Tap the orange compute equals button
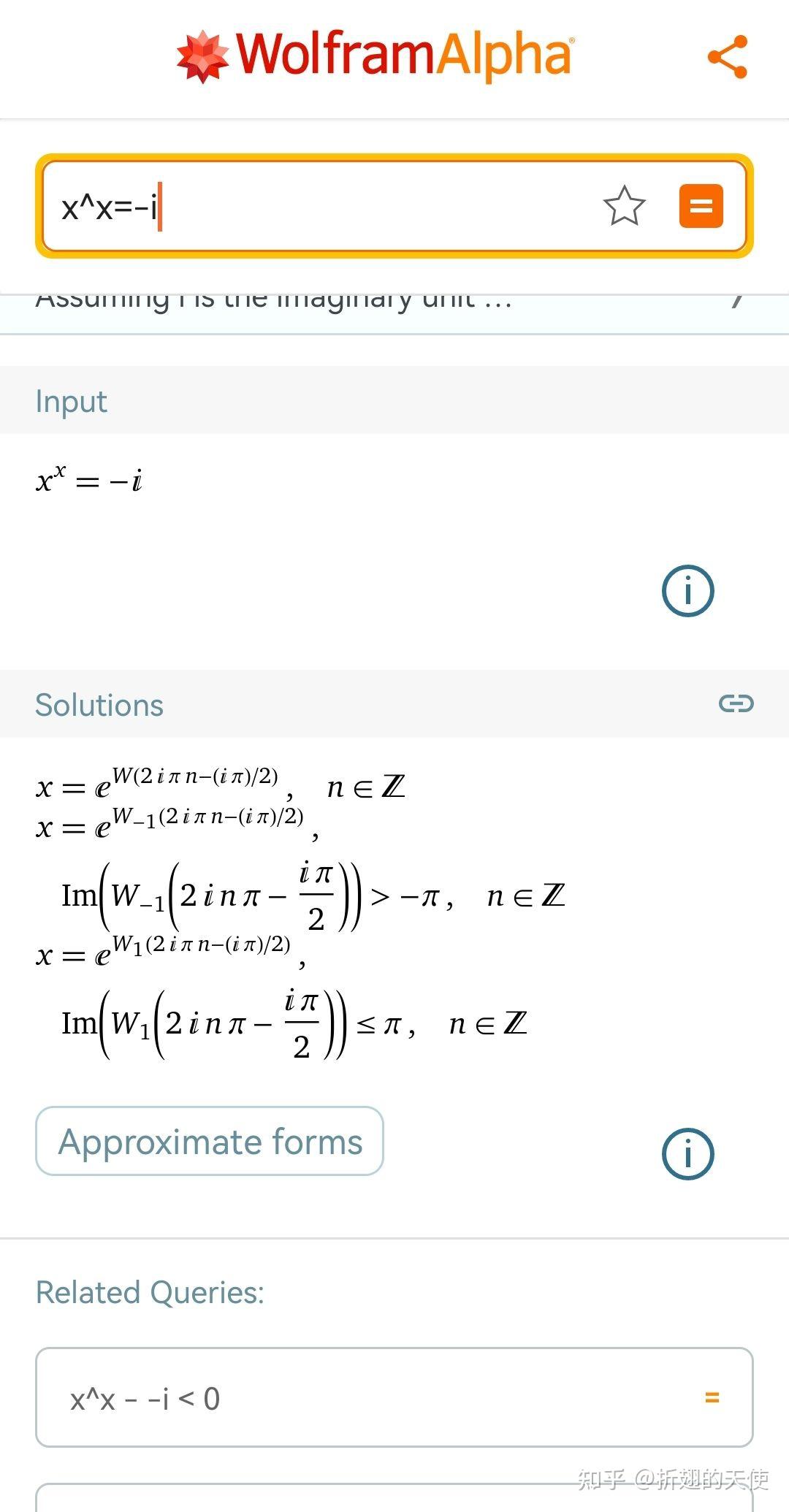The height and width of the screenshot is (1512, 789). pos(701,206)
